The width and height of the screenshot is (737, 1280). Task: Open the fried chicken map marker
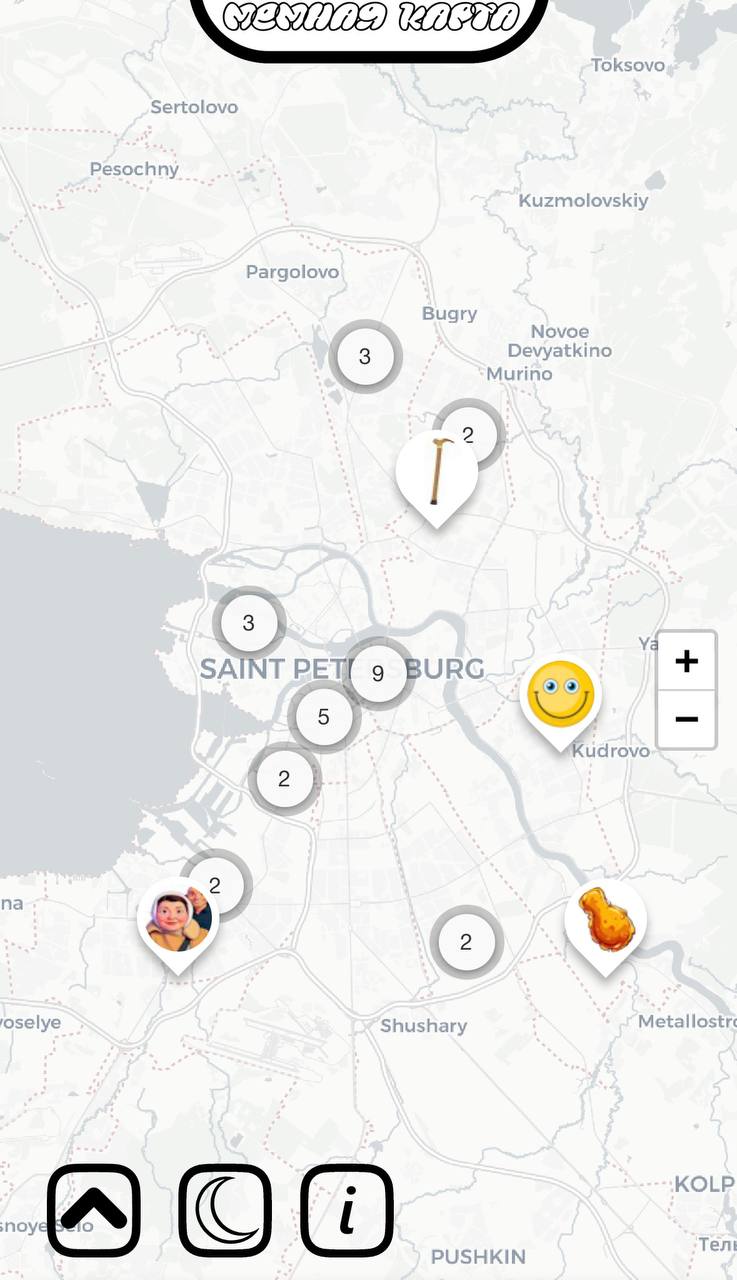pyautogui.click(x=605, y=920)
